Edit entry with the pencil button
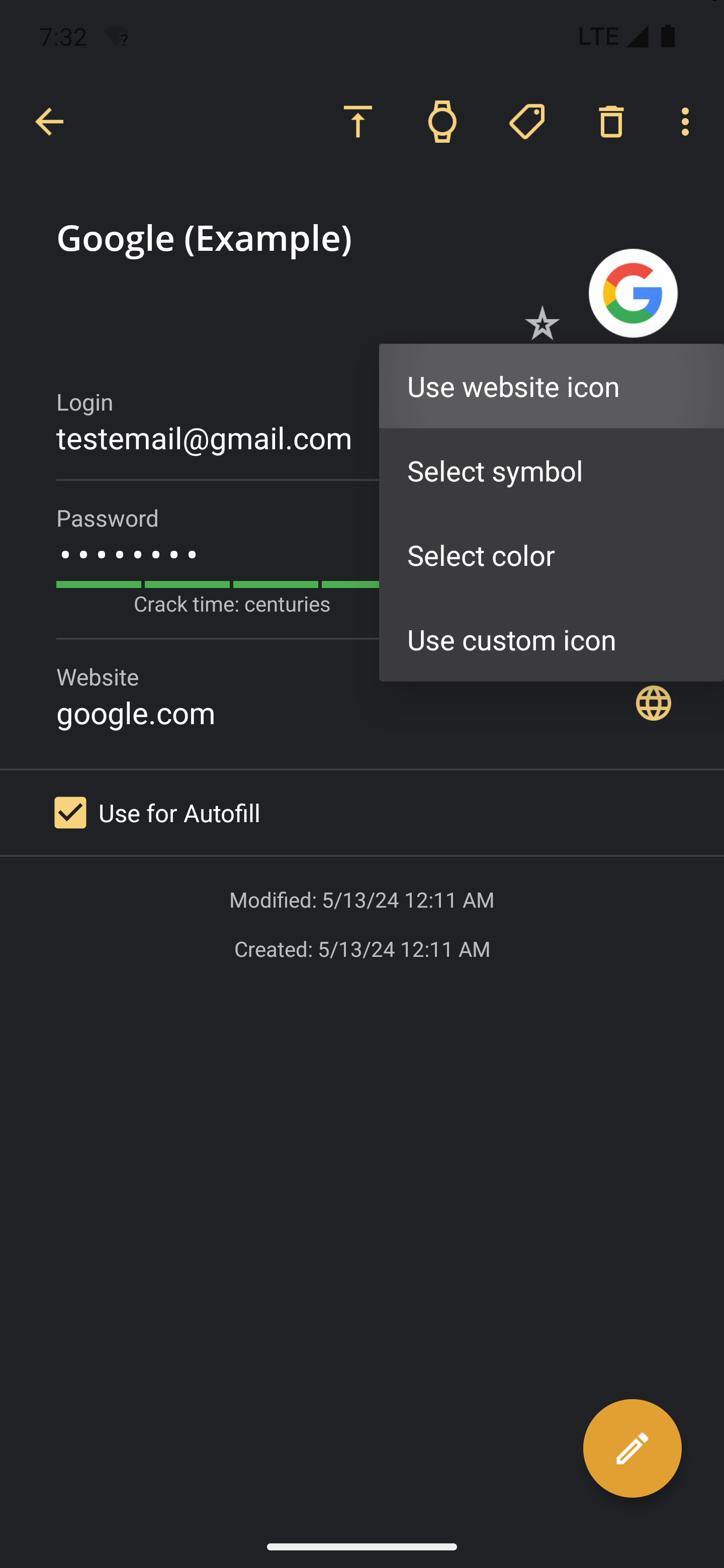The height and width of the screenshot is (1568, 724). (x=632, y=1448)
